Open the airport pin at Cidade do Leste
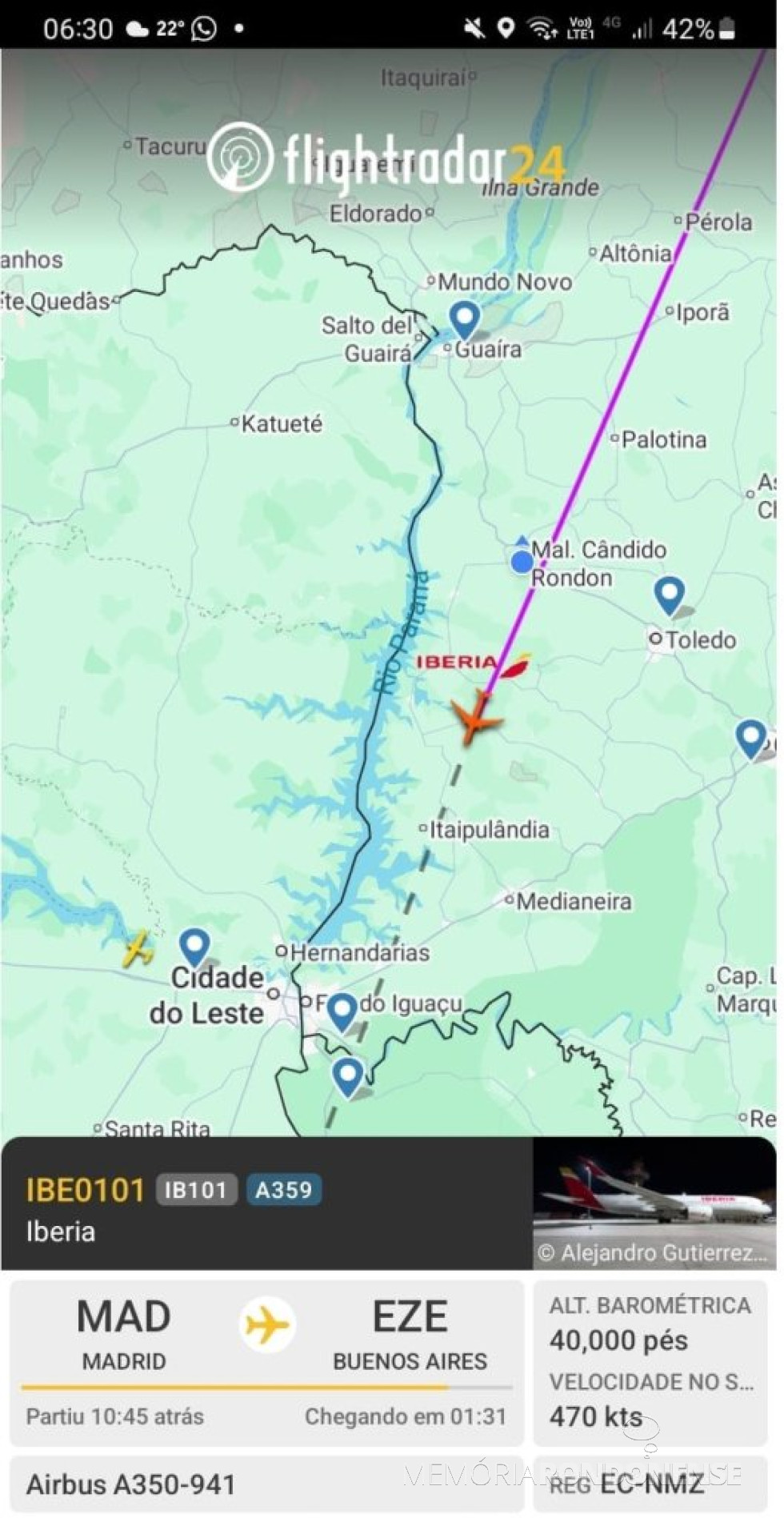This screenshot has width=784, height=1518. pyautogui.click(x=194, y=947)
